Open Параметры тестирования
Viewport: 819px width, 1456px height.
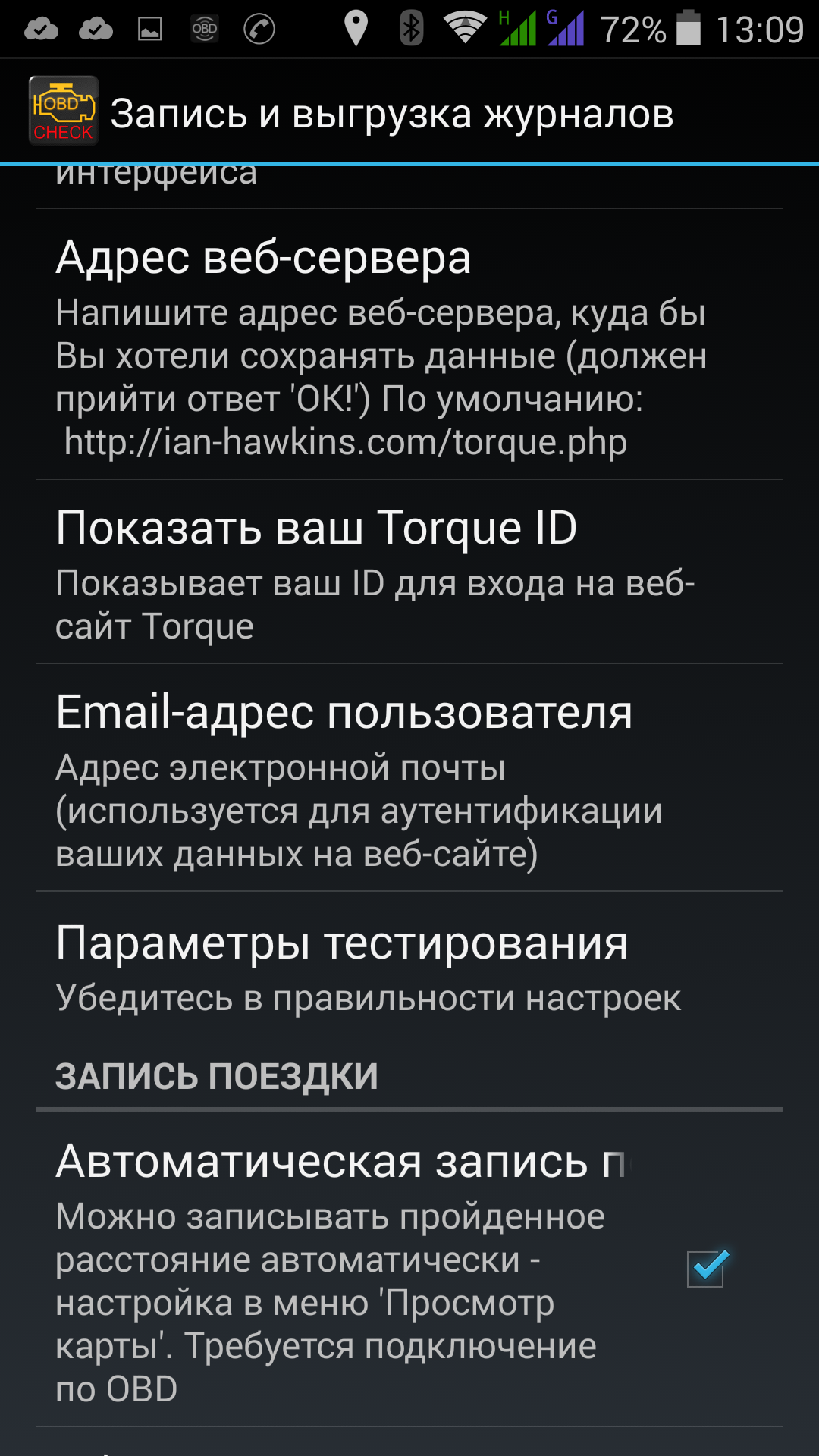(x=409, y=967)
